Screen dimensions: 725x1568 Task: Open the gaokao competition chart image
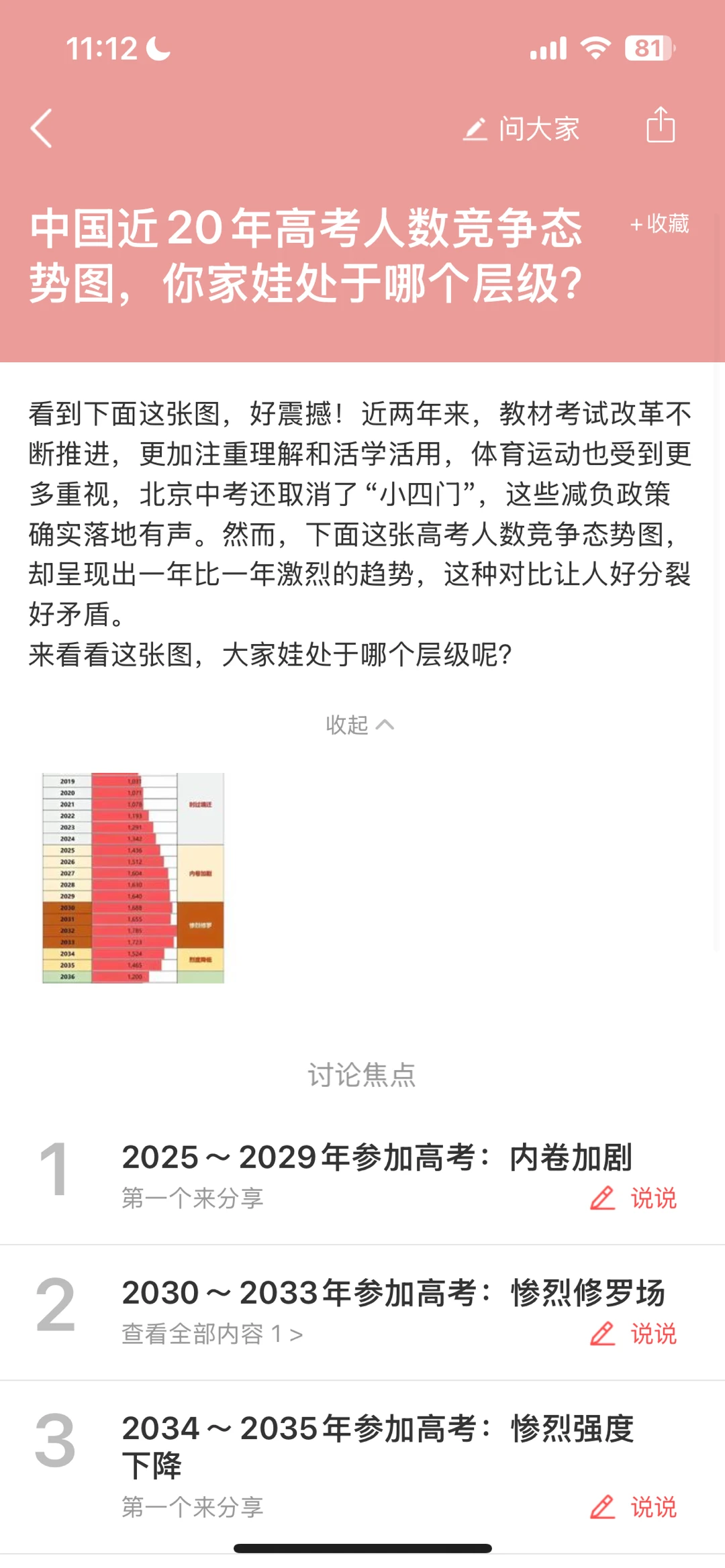tap(133, 878)
